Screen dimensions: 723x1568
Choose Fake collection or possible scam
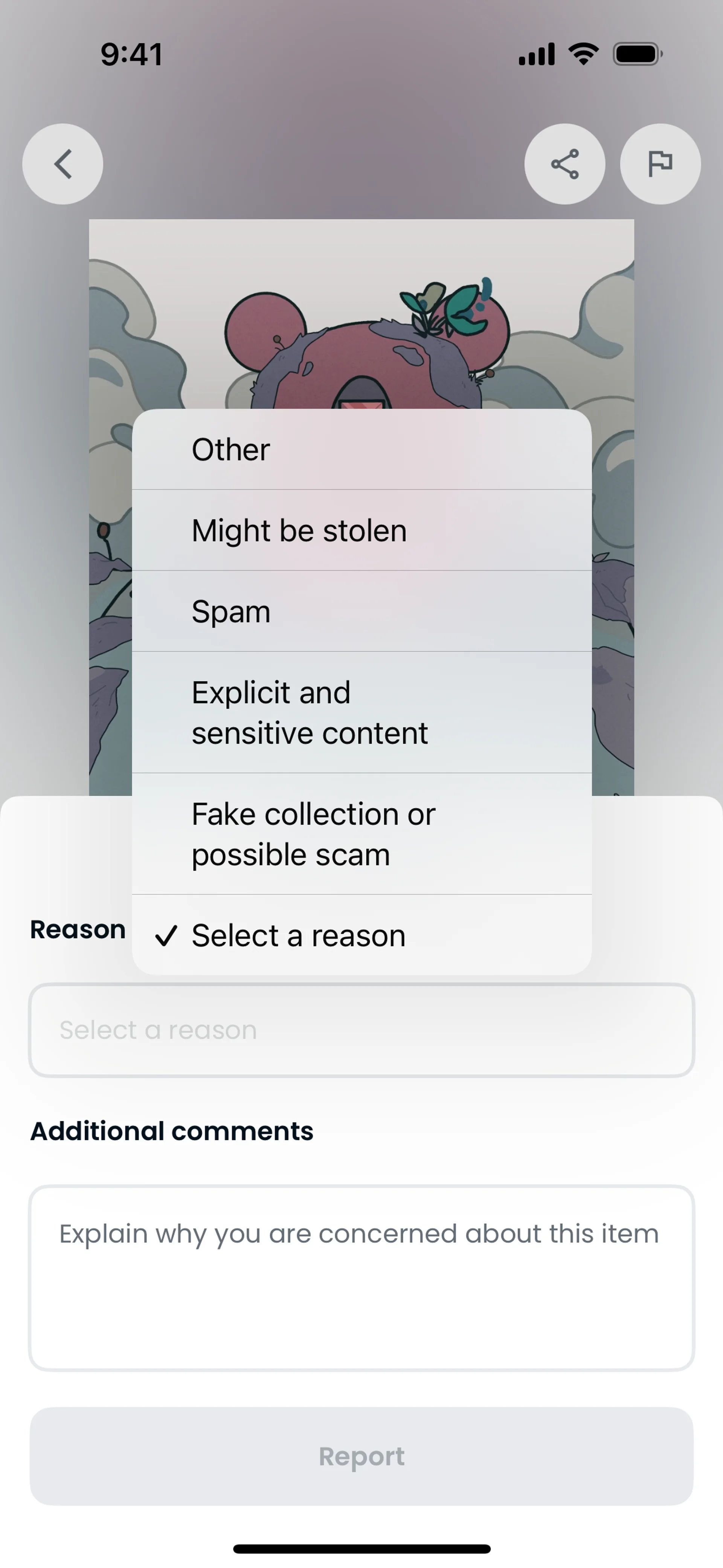361,834
